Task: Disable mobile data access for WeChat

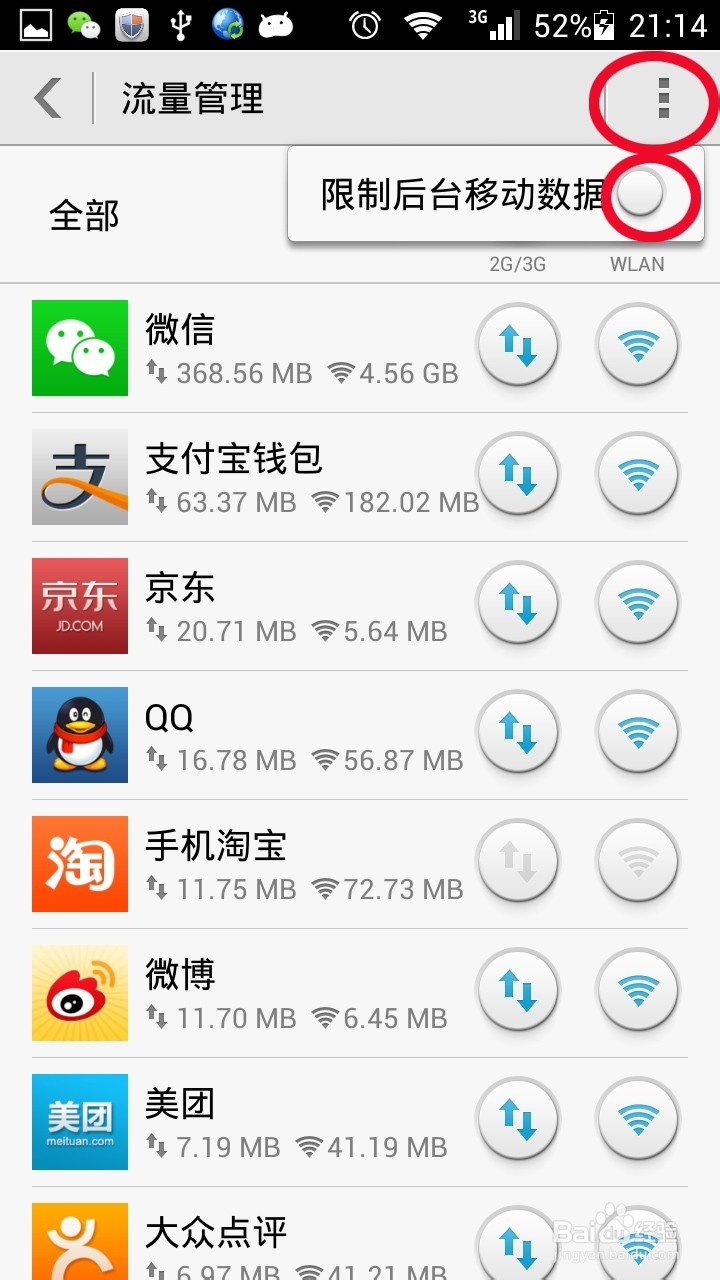Action: point(518,345)
